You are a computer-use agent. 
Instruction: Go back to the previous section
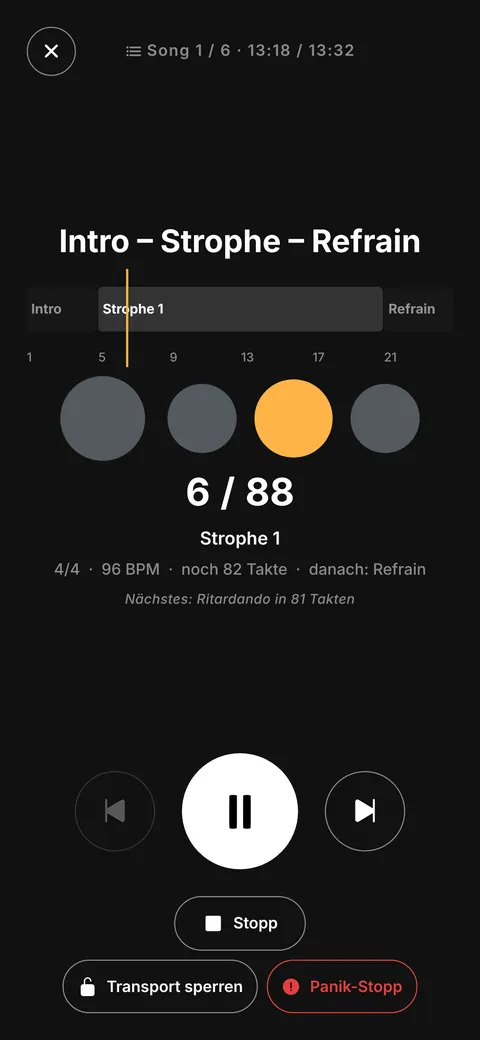115,811
